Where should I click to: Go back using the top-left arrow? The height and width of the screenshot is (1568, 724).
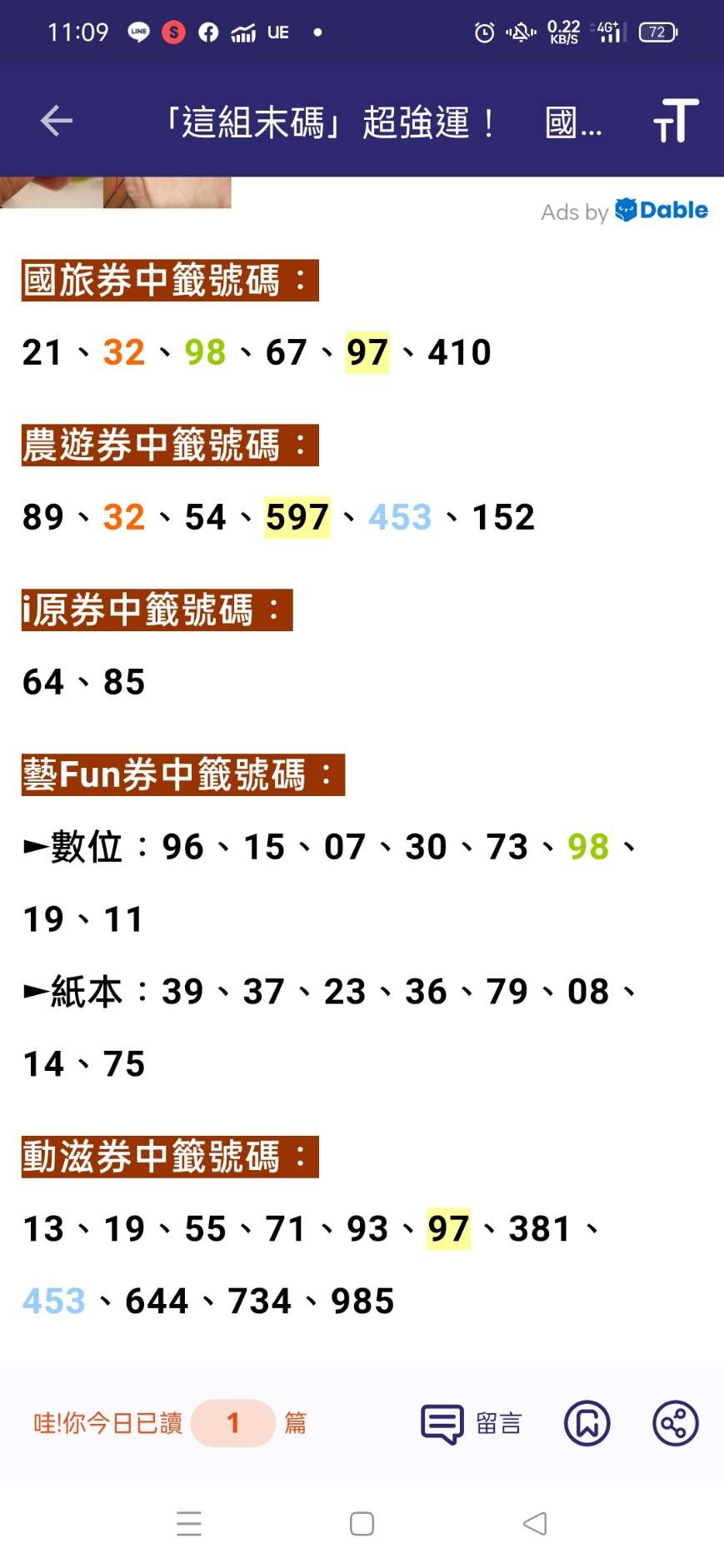tap(57, 122)
